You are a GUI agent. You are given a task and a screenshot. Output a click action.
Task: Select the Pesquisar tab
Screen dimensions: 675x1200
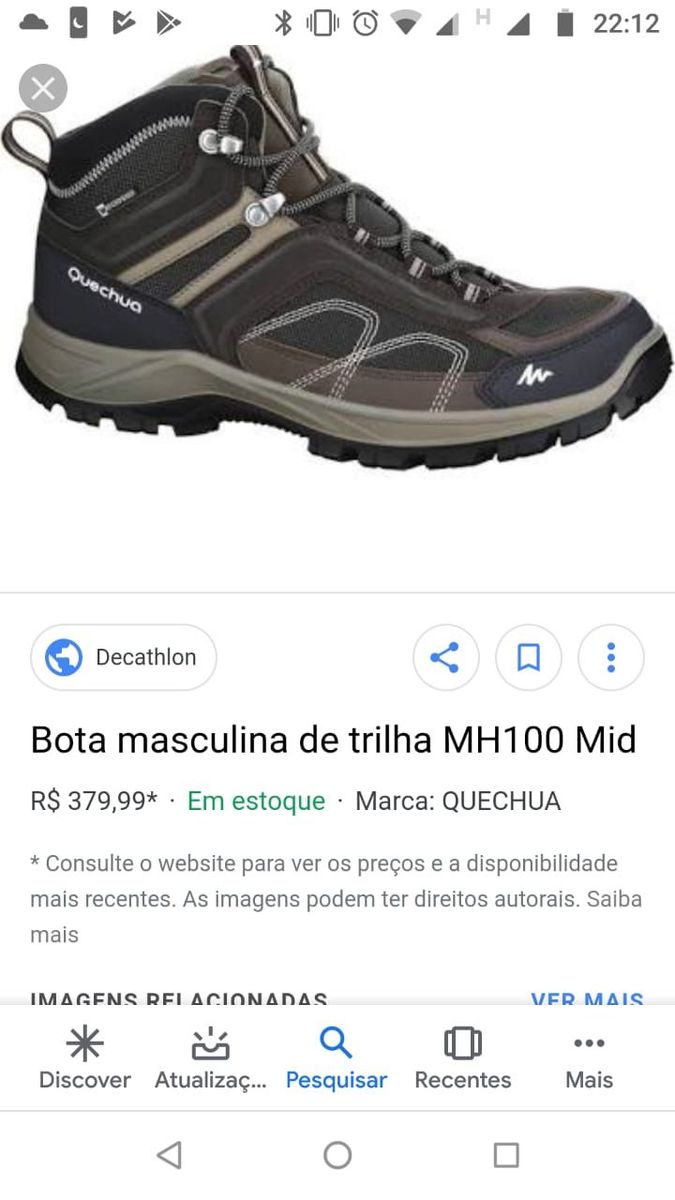pyautogui.click(x=336, y=1058)
